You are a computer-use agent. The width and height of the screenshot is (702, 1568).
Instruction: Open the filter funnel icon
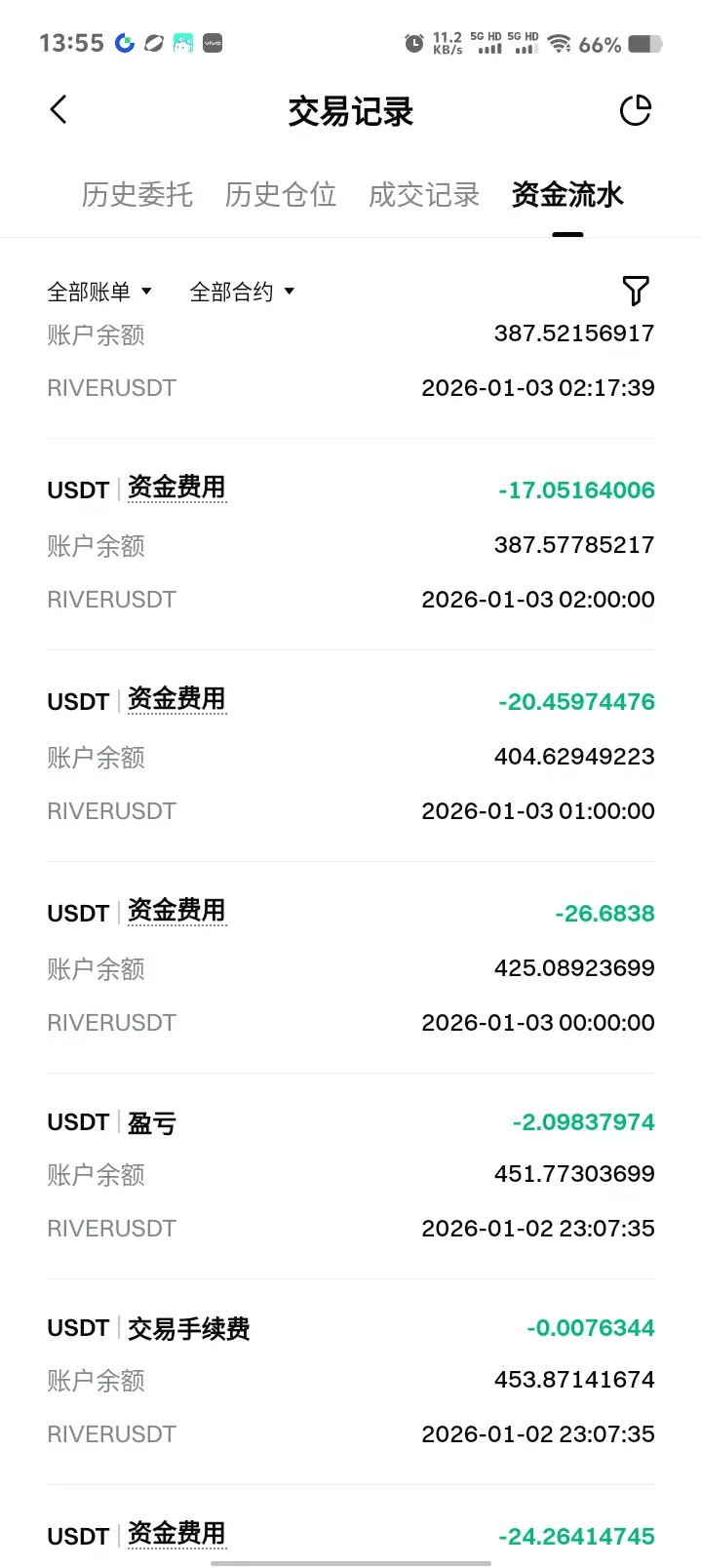tap(635, 291)
